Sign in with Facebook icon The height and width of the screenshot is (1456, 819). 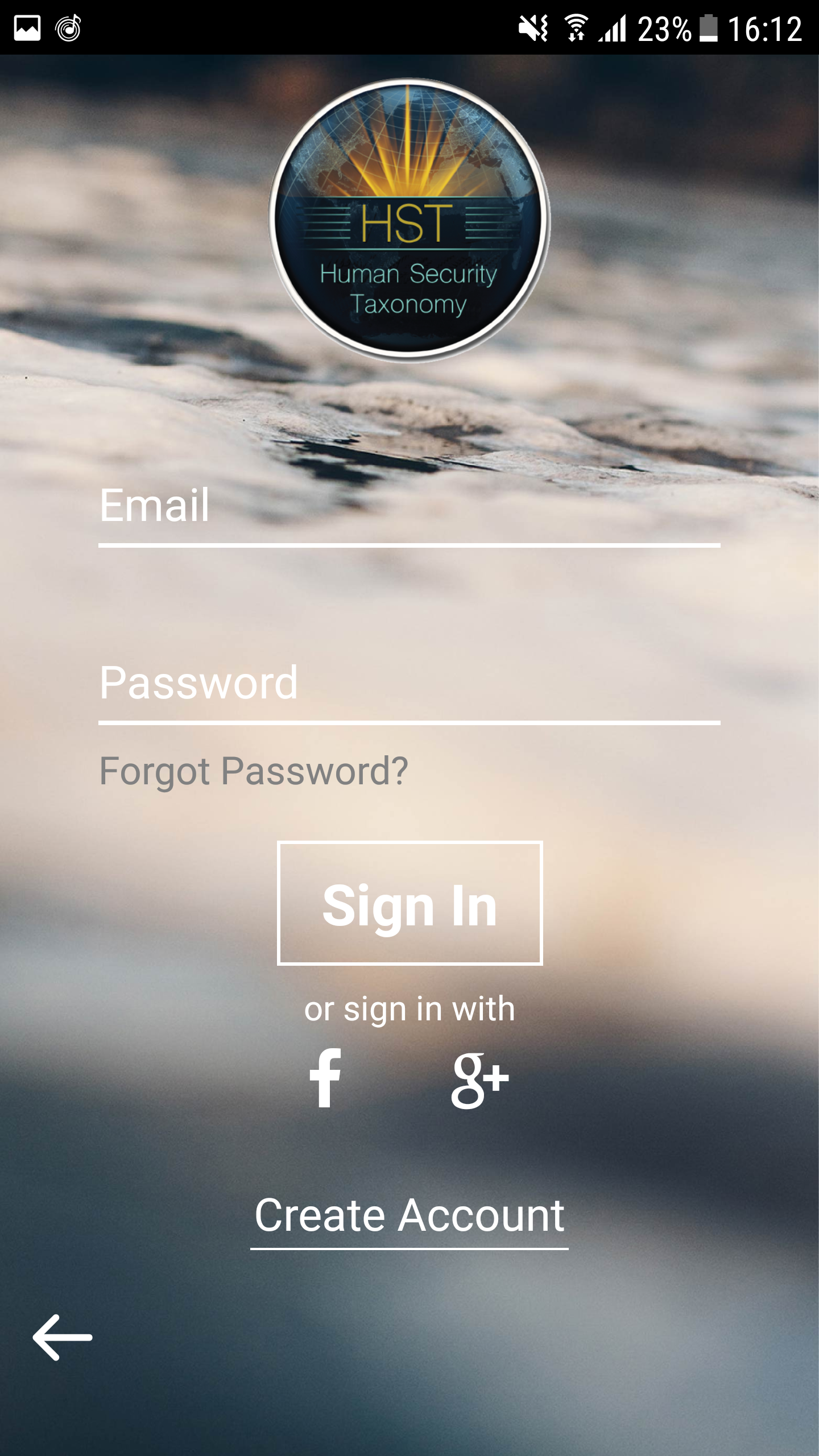[325, 1078]
